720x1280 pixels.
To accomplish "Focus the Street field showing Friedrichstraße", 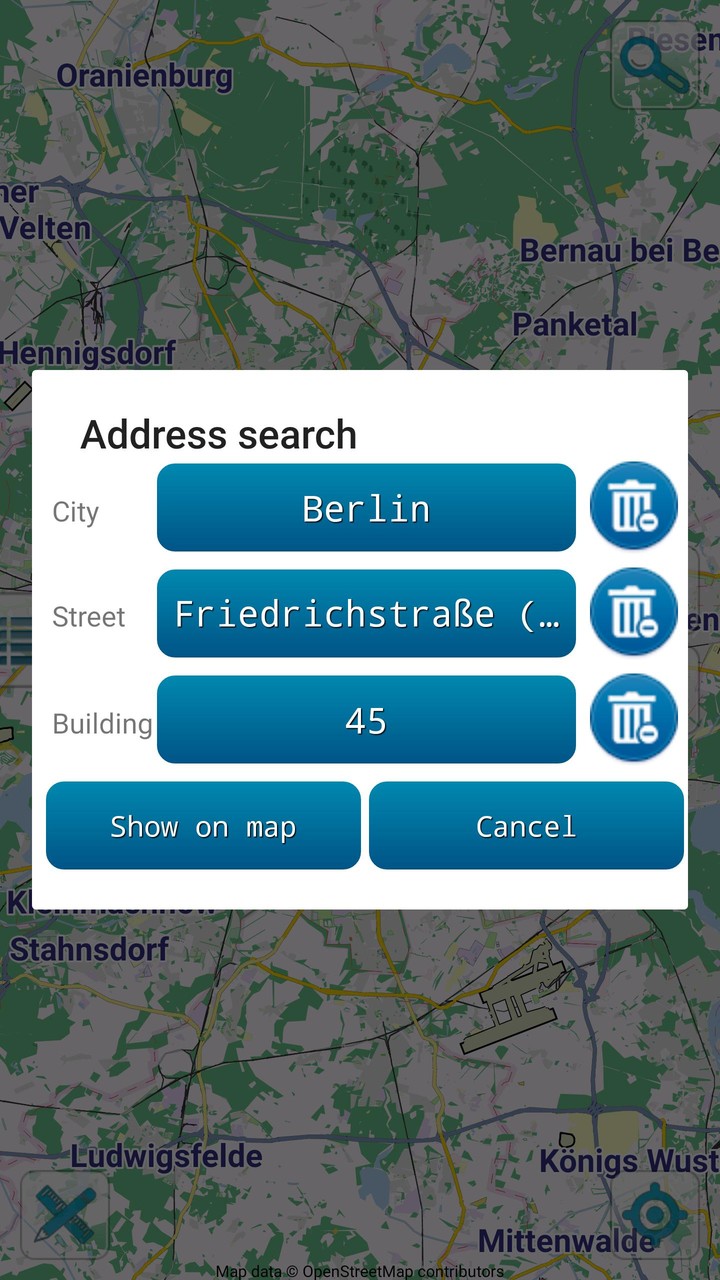I will point(365,614).
